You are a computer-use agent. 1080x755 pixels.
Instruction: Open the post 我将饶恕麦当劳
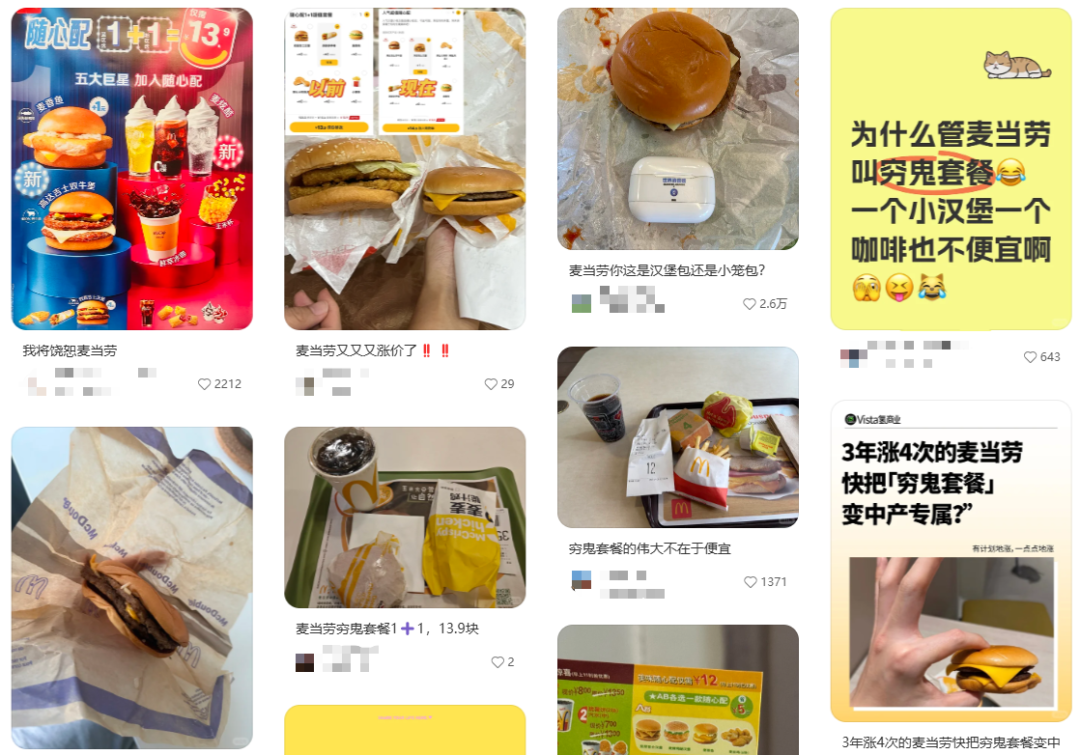[x=131, y=169]
